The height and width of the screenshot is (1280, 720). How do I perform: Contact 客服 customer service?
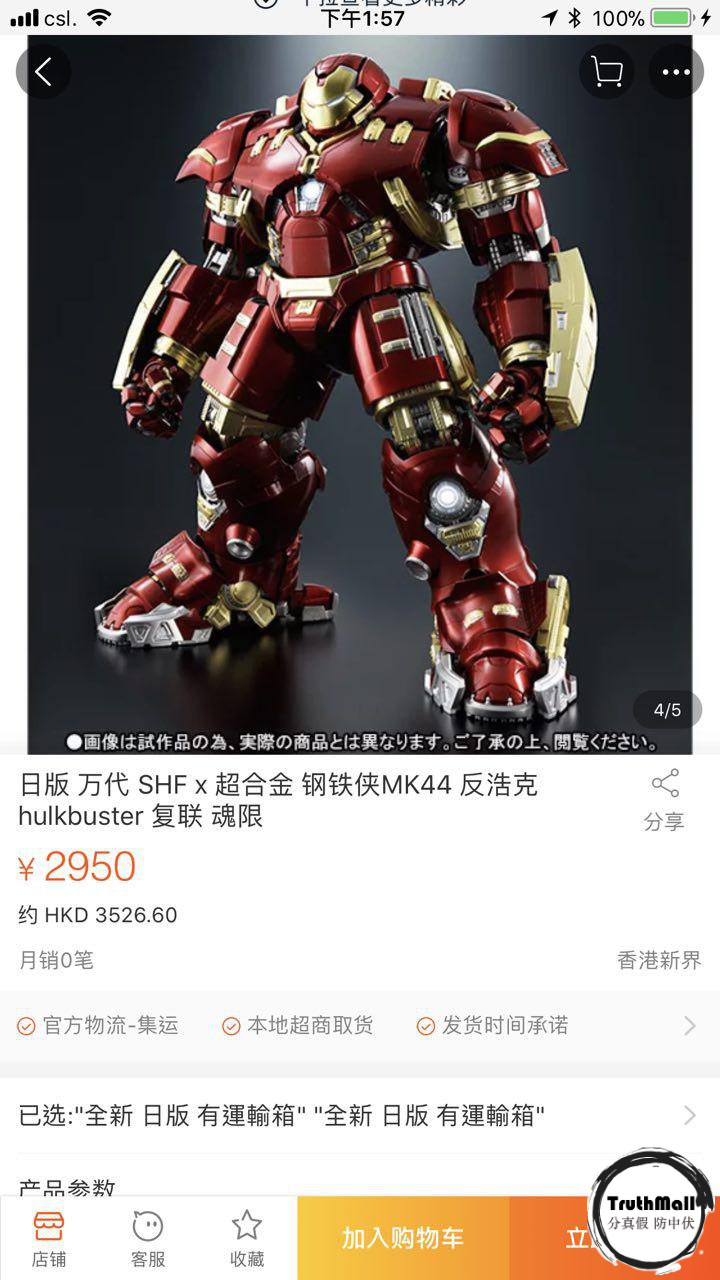[x=148, y=1238]
